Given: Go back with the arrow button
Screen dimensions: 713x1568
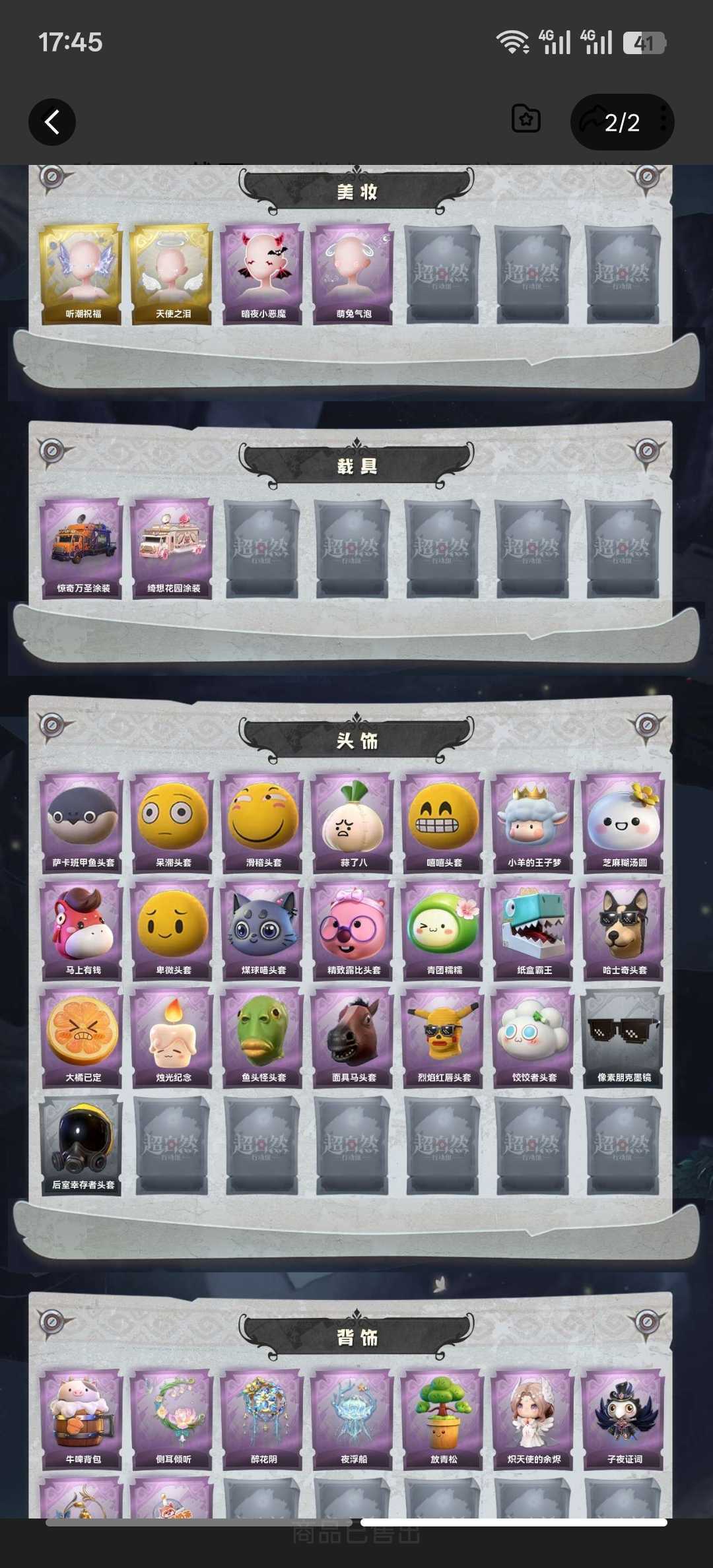Looking at the screenshot, I should click(51, 122).
